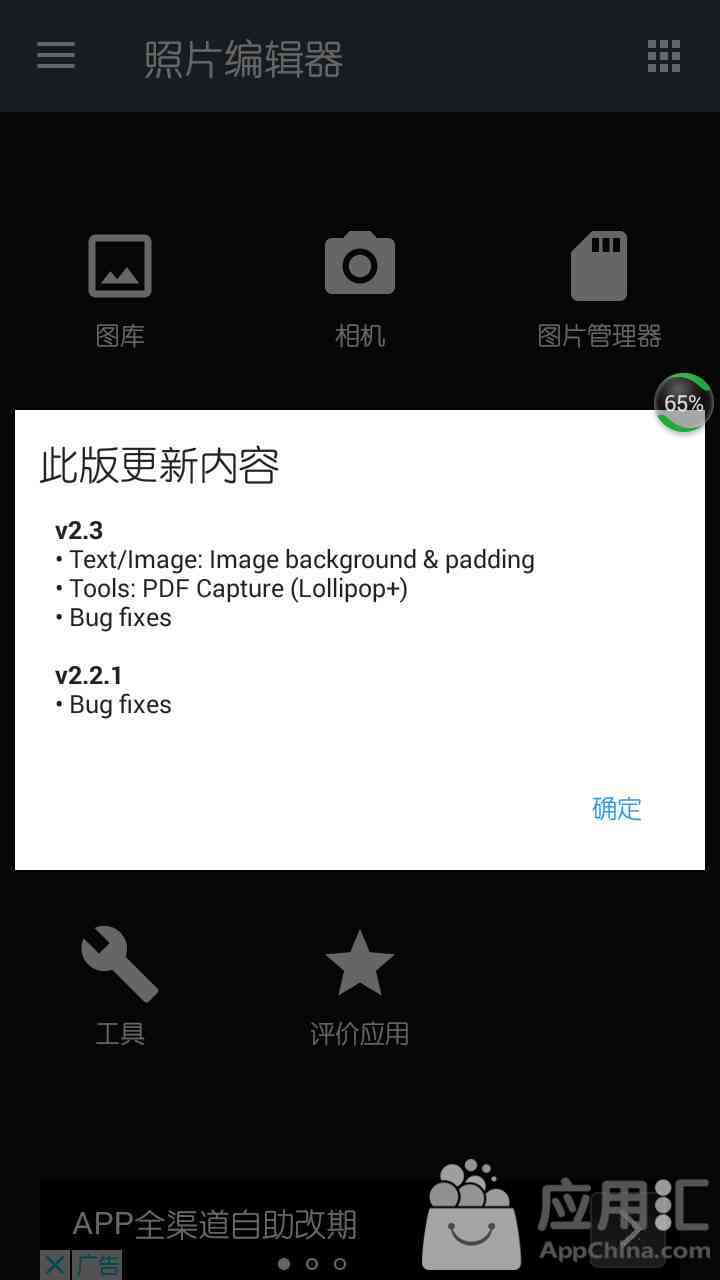This screenshot has height=1280, width=720.
Task: Select 评价应用 rate app
Action: tap(360, 985)
